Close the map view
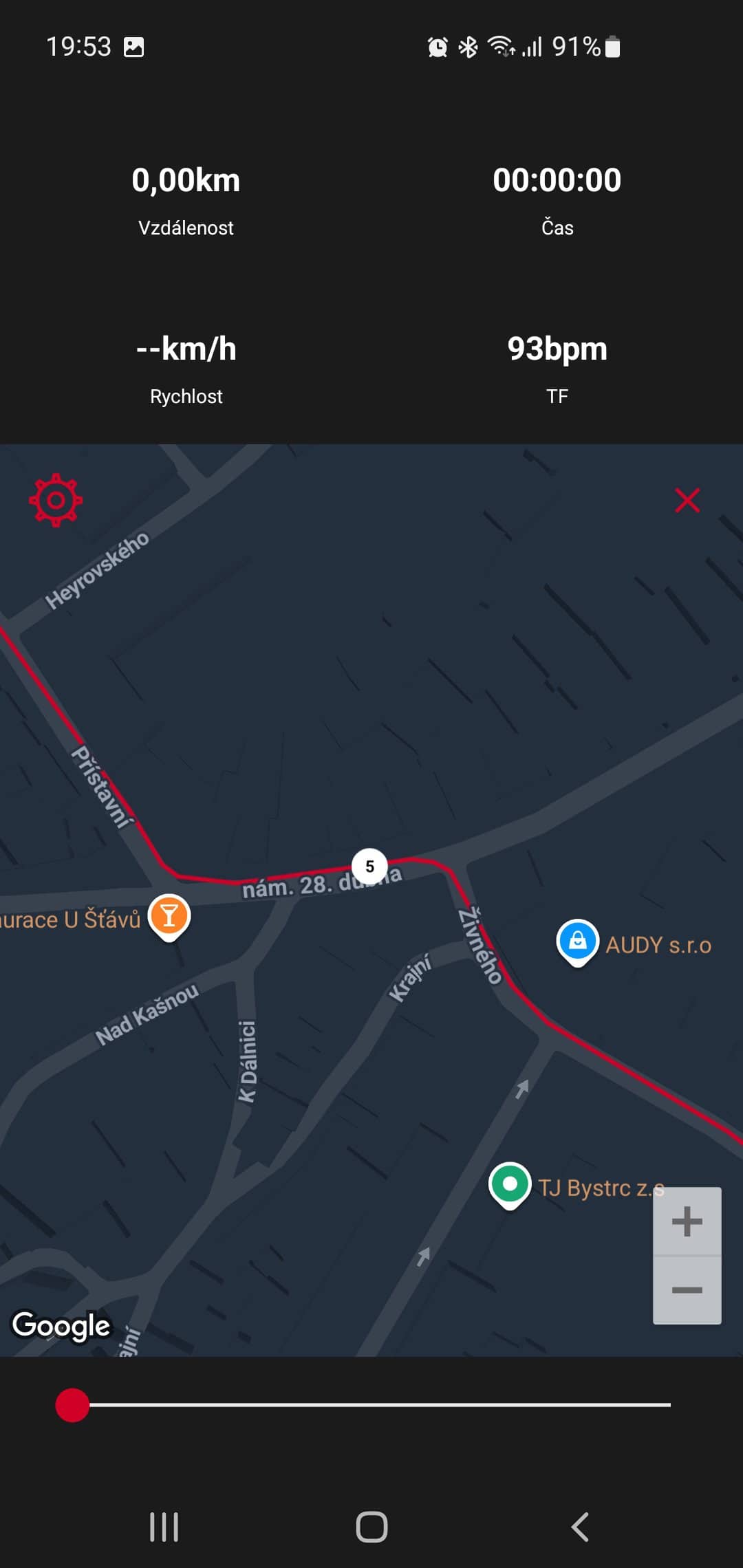 687,500
